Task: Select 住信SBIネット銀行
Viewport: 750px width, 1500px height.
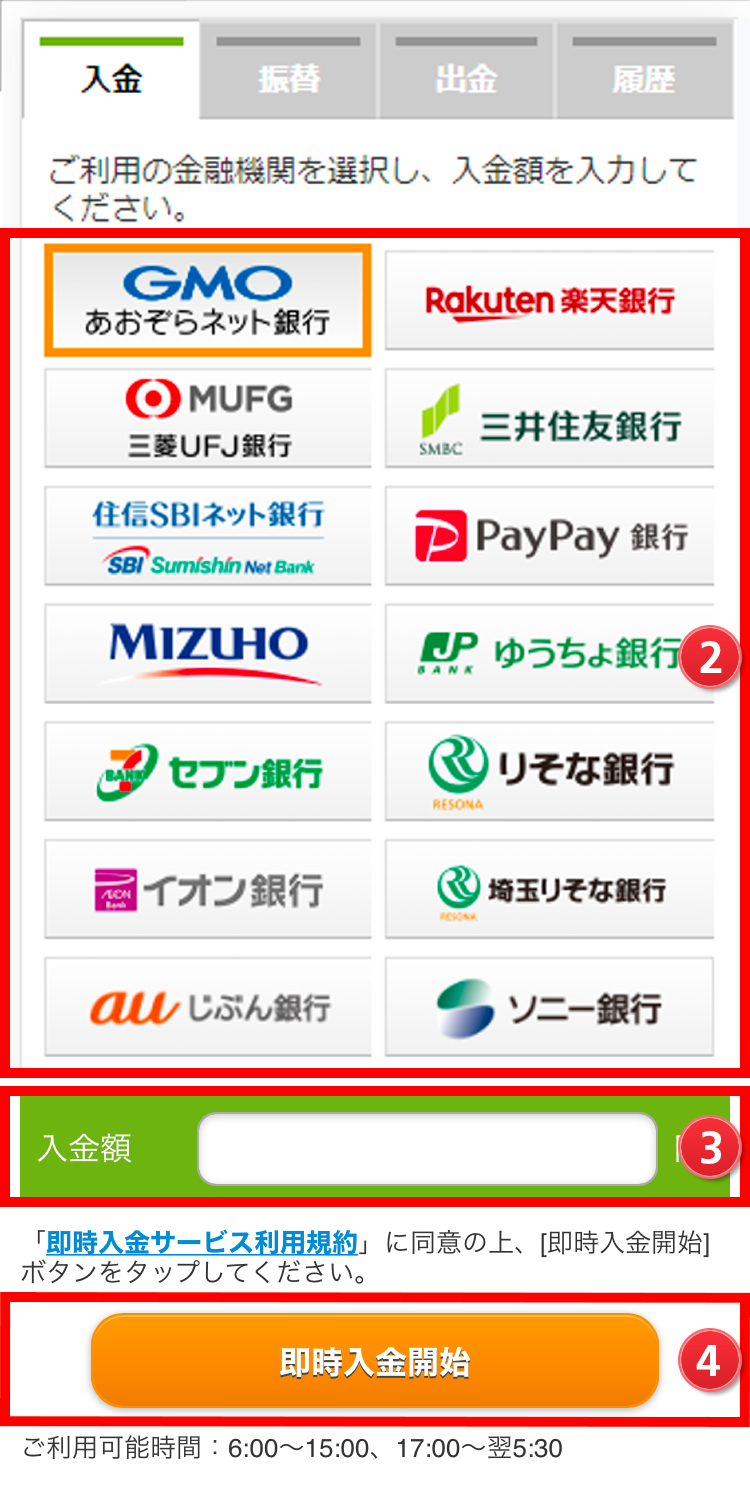Action: (207, 535)
